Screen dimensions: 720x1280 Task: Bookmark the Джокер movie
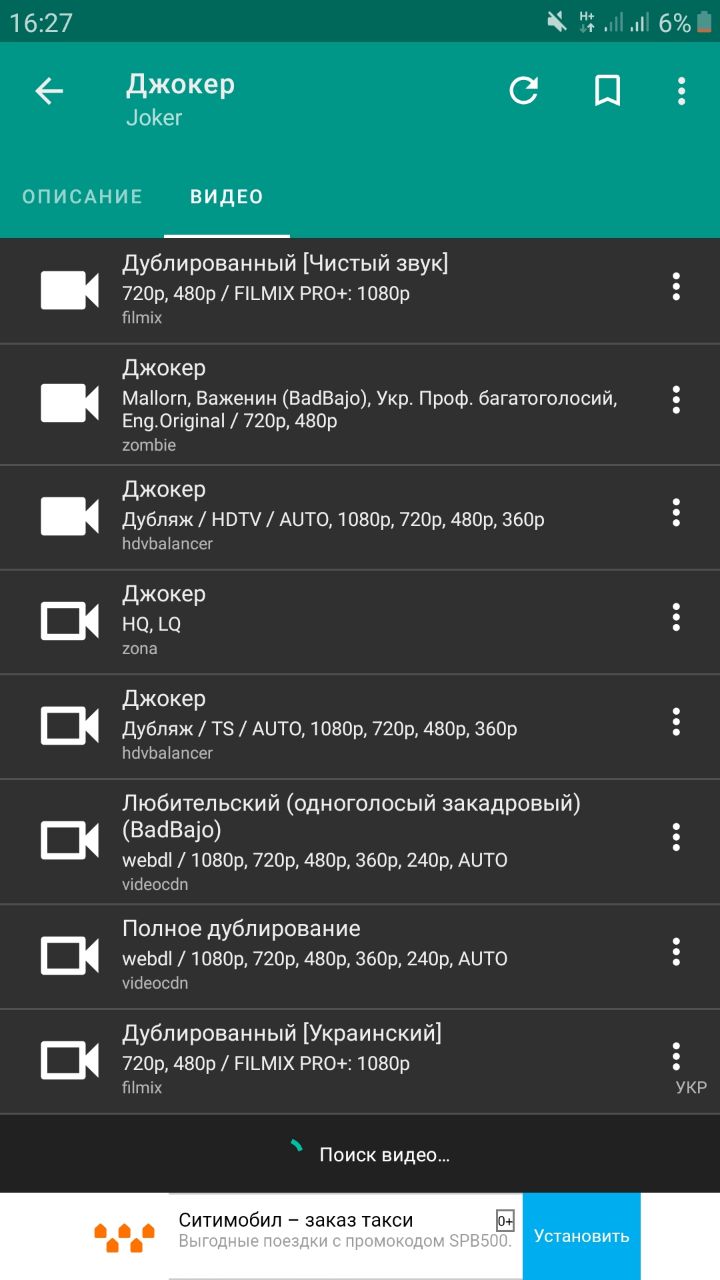(x=606, y=91)
